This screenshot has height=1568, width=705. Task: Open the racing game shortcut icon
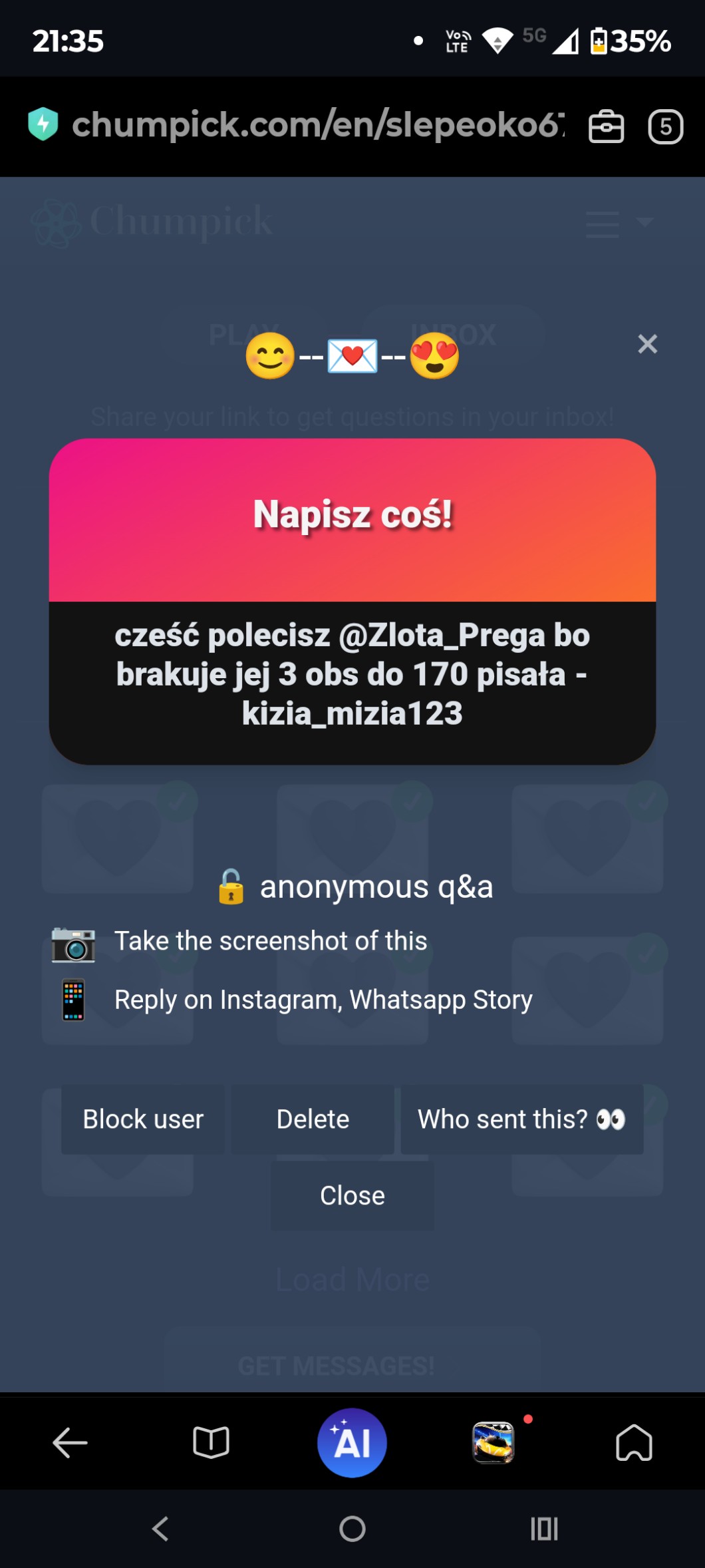click(493, 1443)
